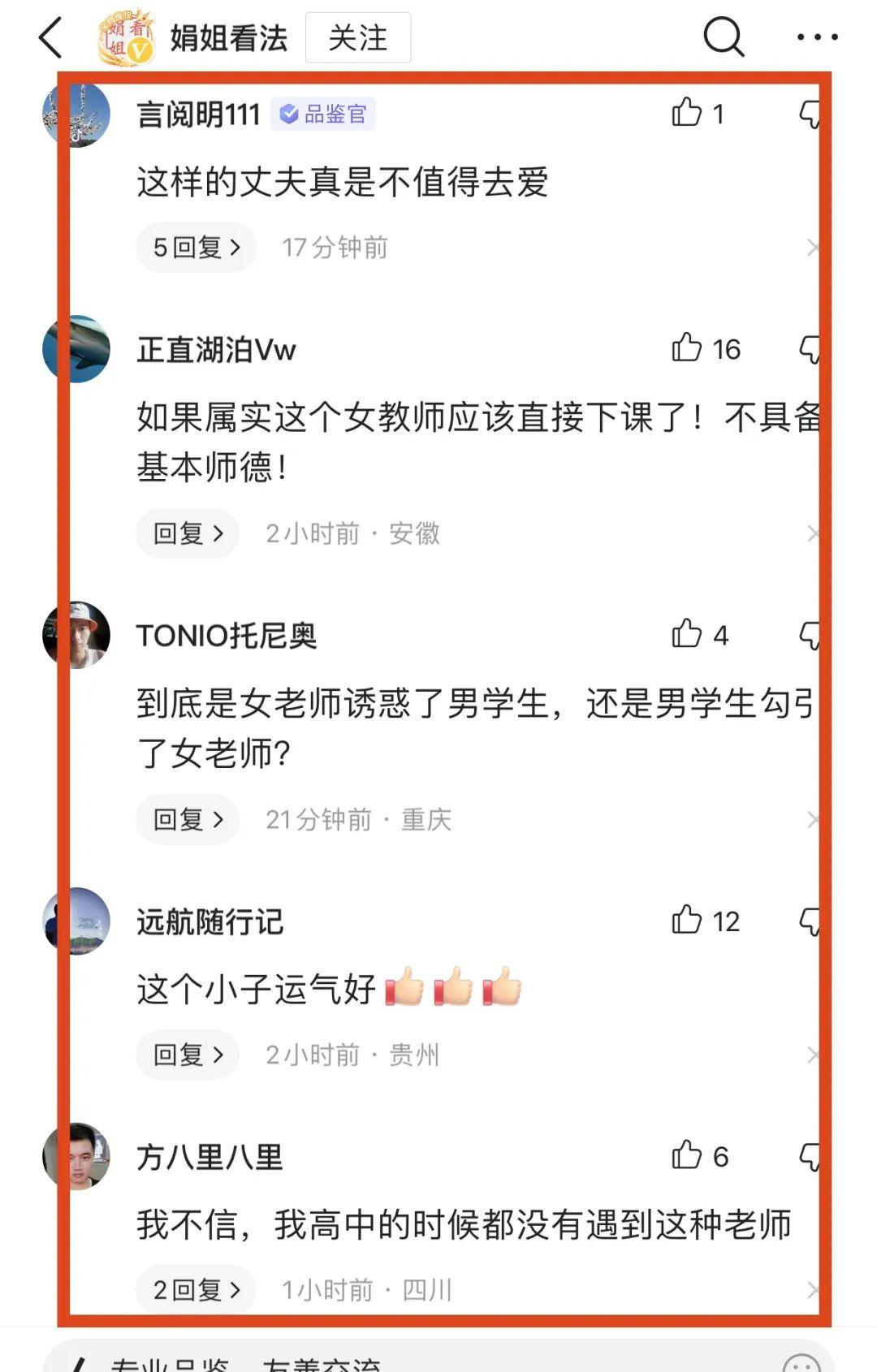
Task: Dislike 远航随行记's comment
Action: [810, 921]
